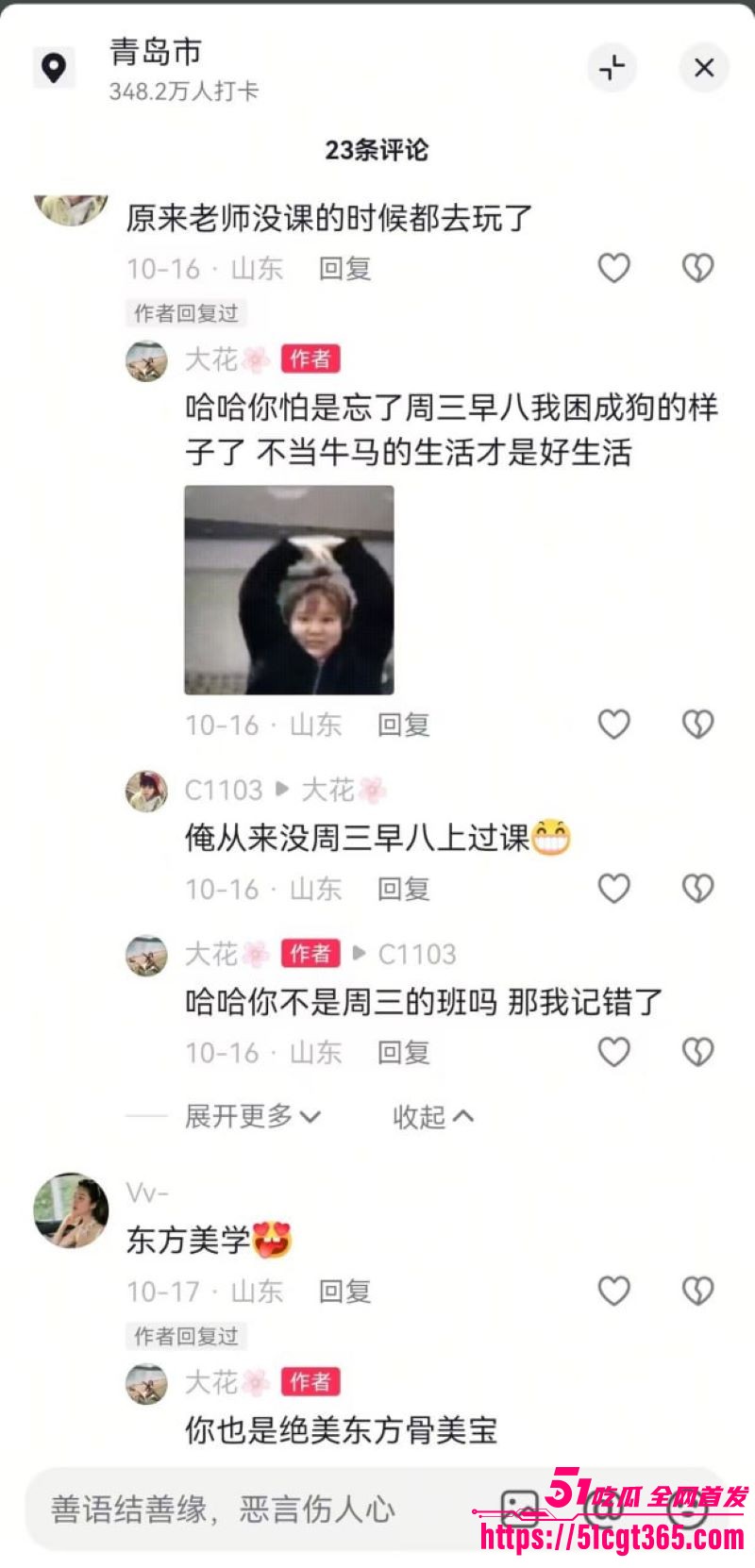Like 大花's reply 那我记错了
This screenshot has height=1568, width=755.
point(614,1052)
